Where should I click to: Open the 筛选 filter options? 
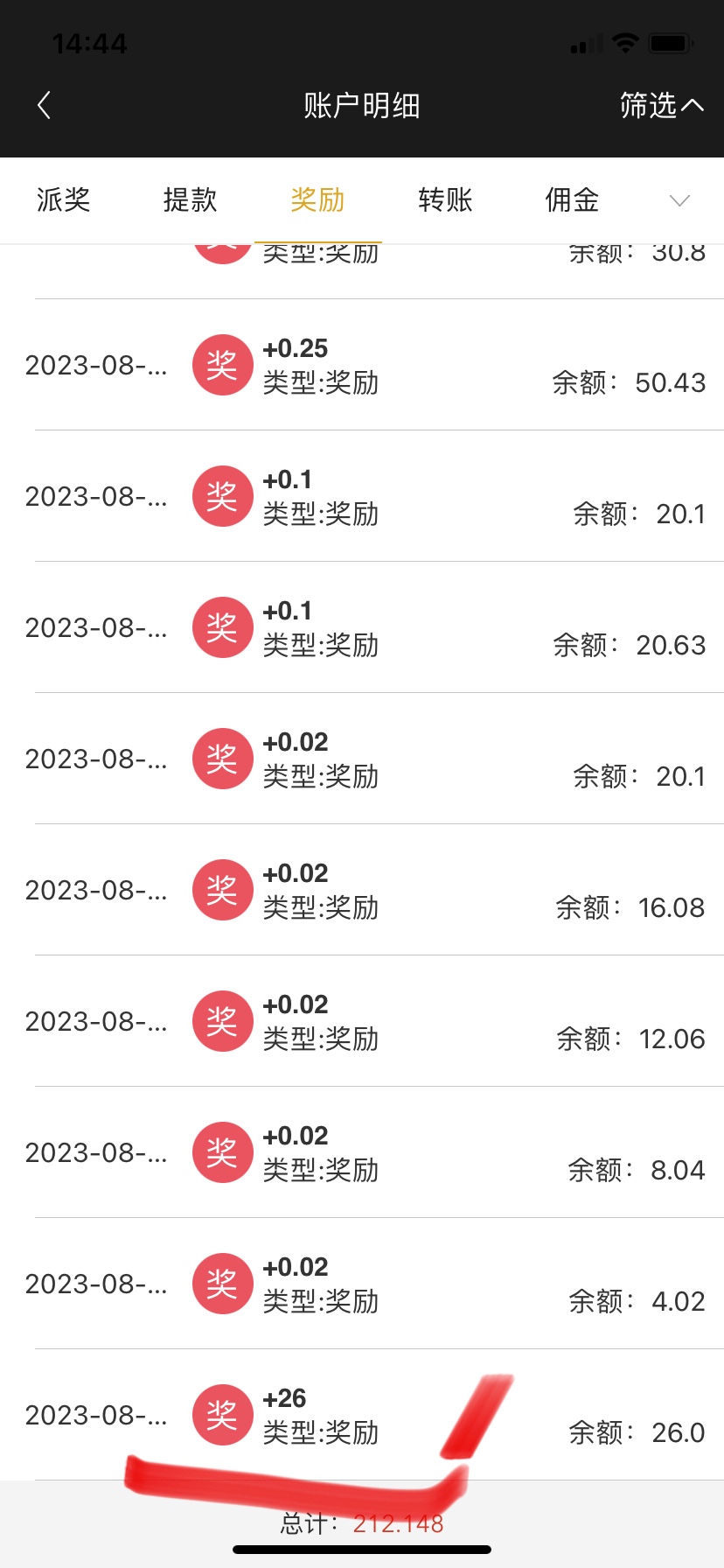(661, 106)
